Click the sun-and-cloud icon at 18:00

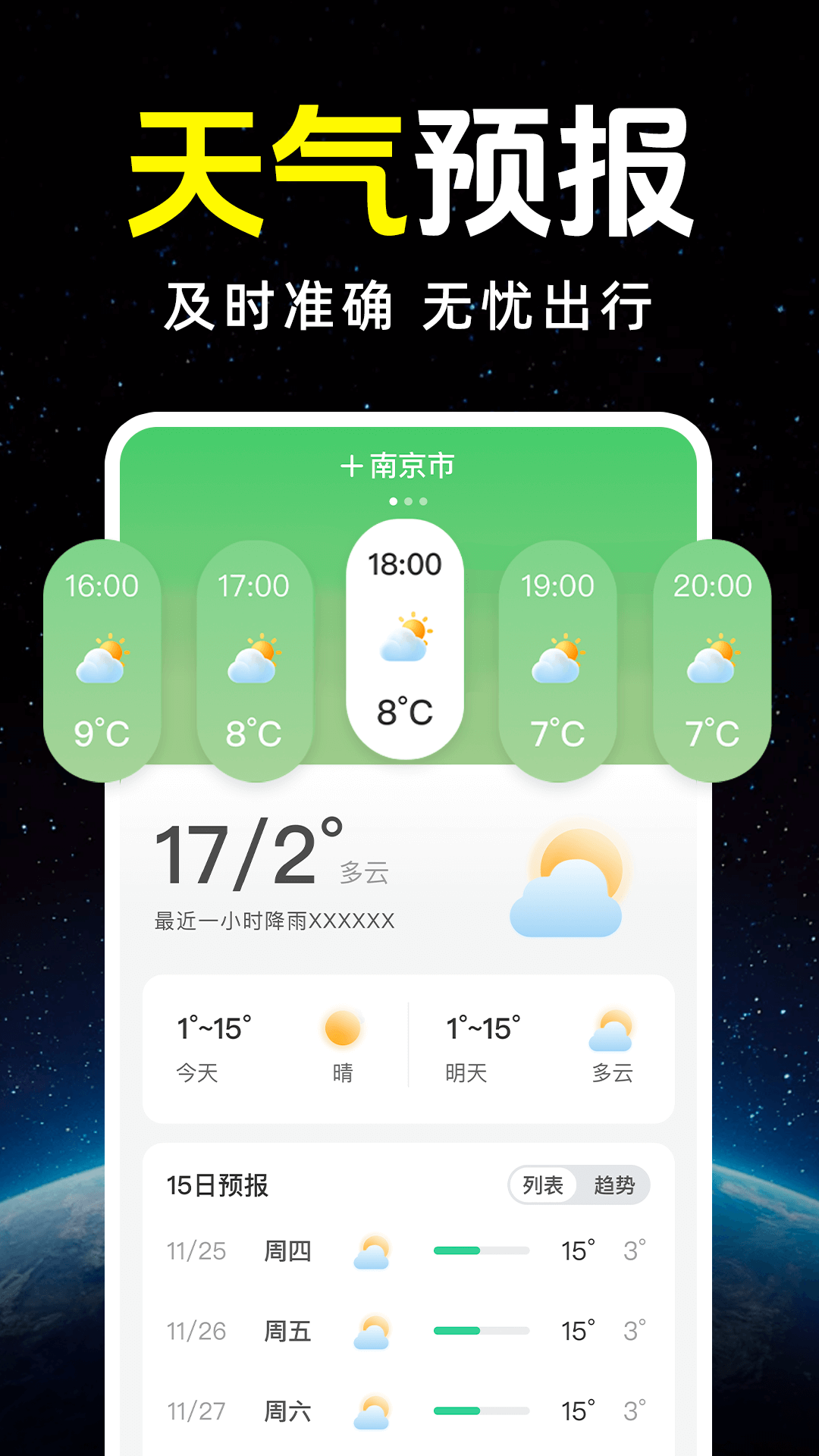point(406,637)
